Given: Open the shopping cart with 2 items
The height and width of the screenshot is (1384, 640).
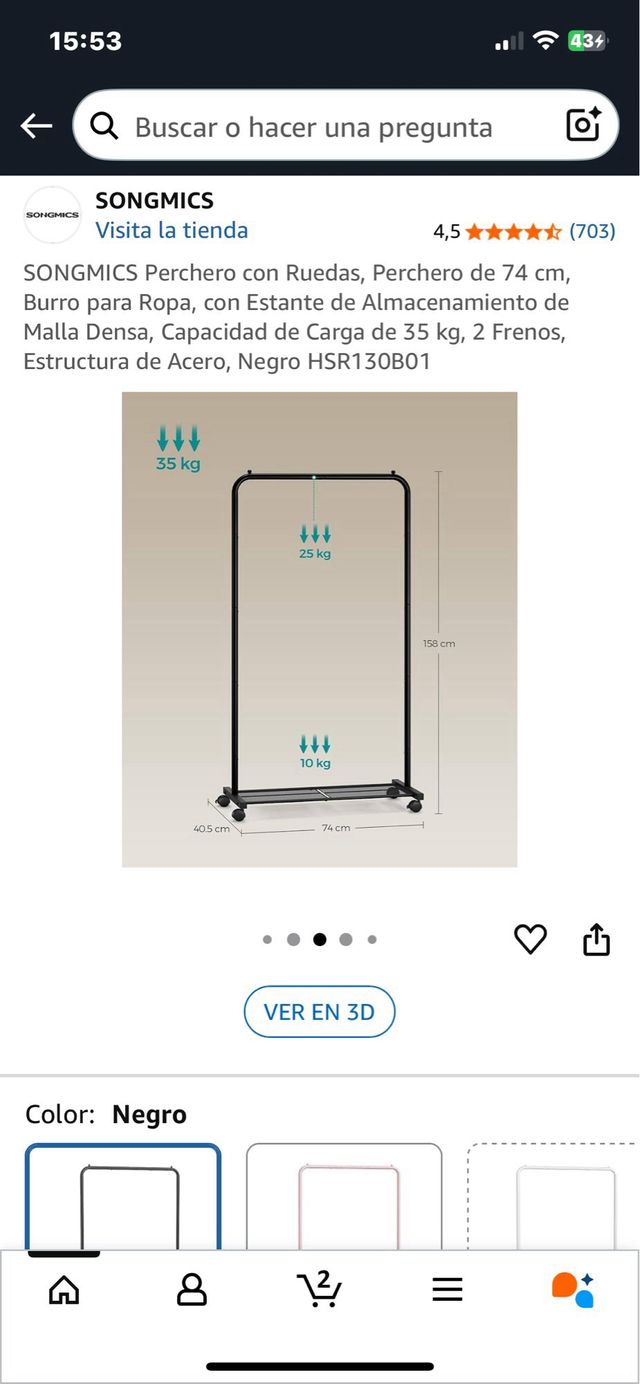Looking at the screenshot, I should point(320,1289).
